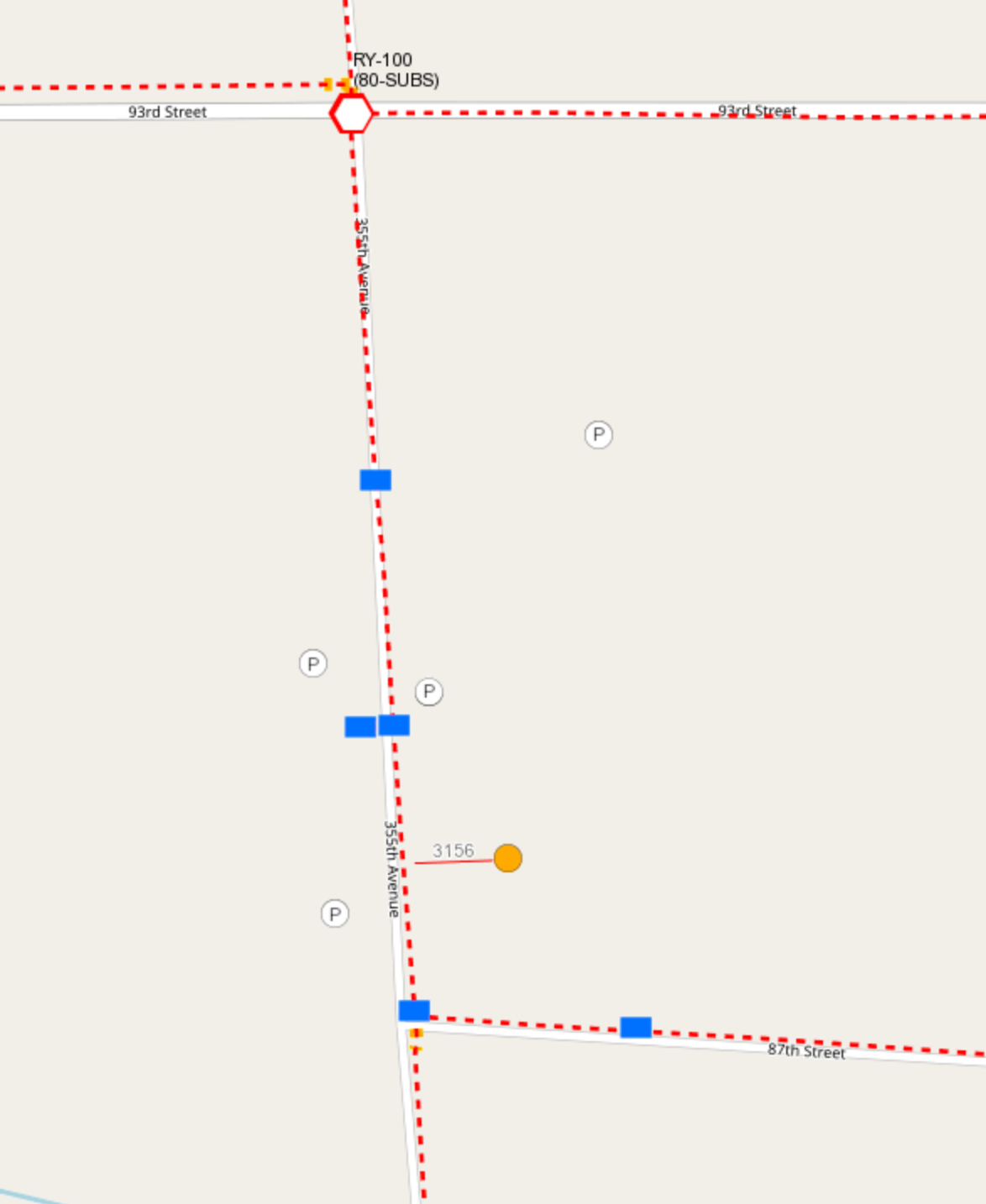Tap the orange circle marker labeled 3156
Image resolution: width=986 pixels, height=1204 pixels.
click(x=507, y=858)
